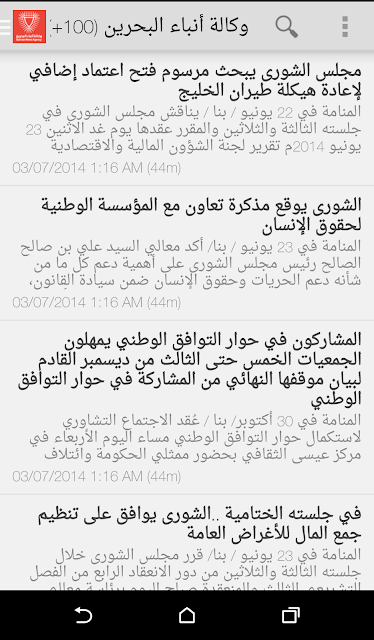374x640 pixels.
Task: Go back using the system back button
Action: point(83,615)
